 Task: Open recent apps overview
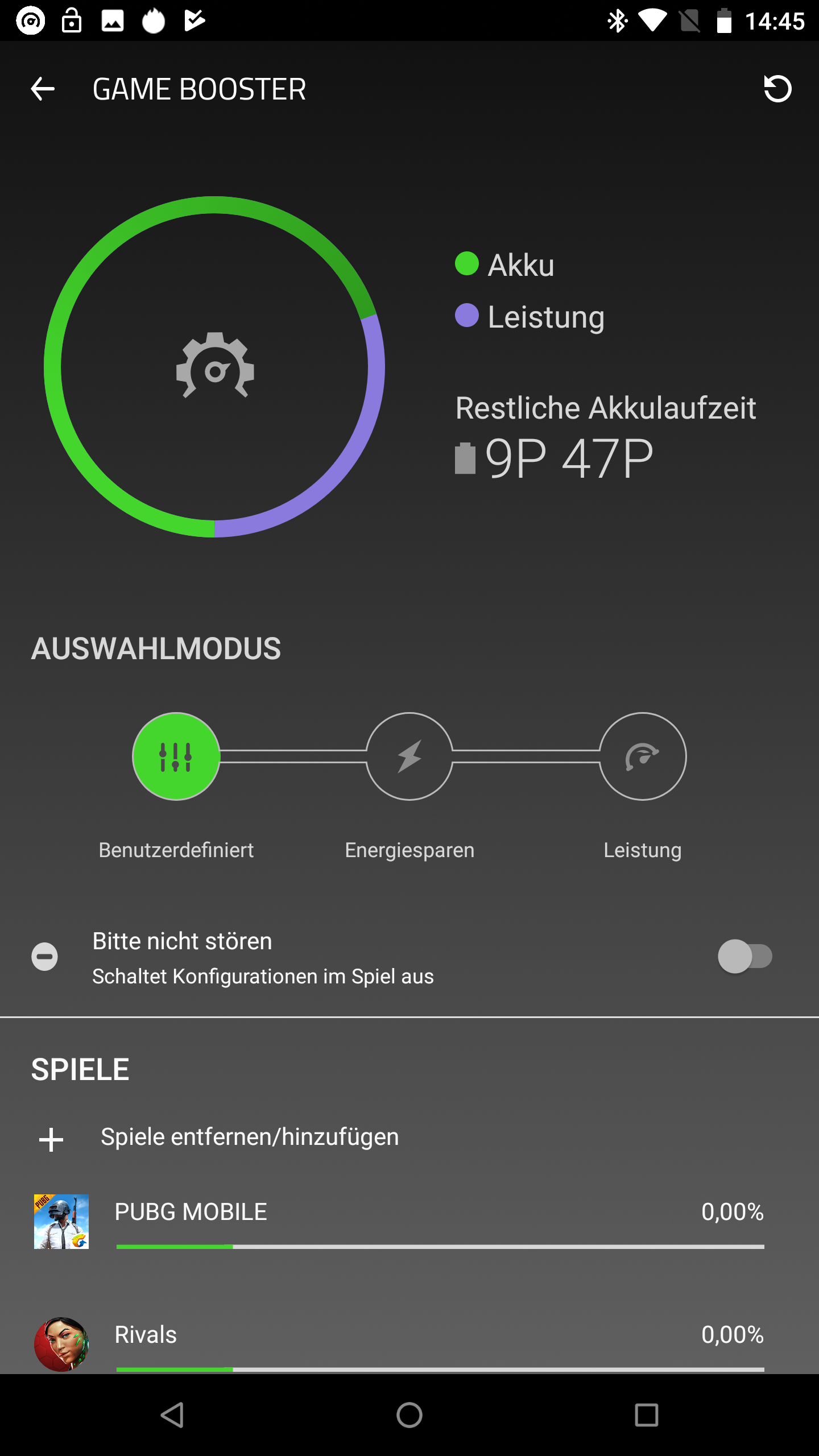pyautogui.click(x=646, y=1414)
